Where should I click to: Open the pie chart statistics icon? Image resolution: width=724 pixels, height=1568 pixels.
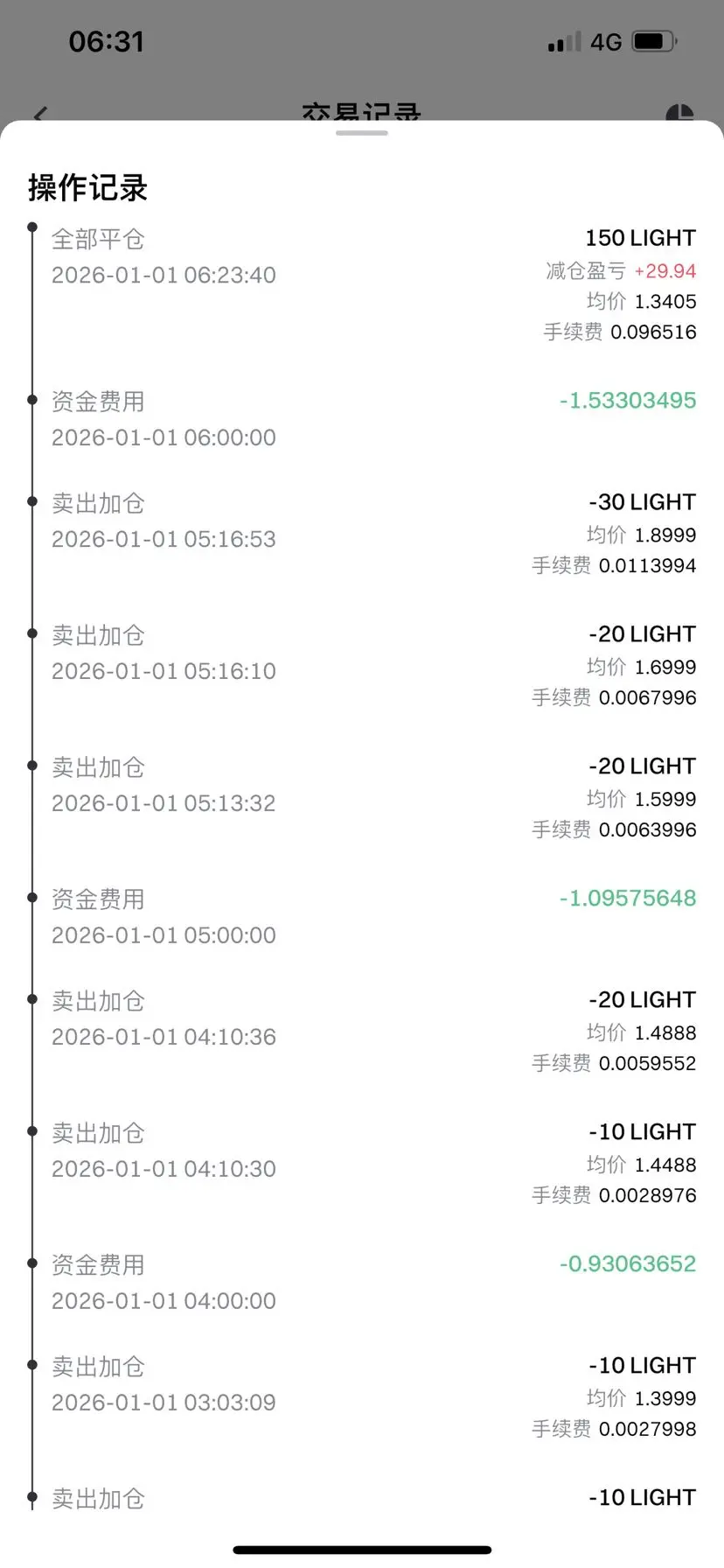(679, 113)
